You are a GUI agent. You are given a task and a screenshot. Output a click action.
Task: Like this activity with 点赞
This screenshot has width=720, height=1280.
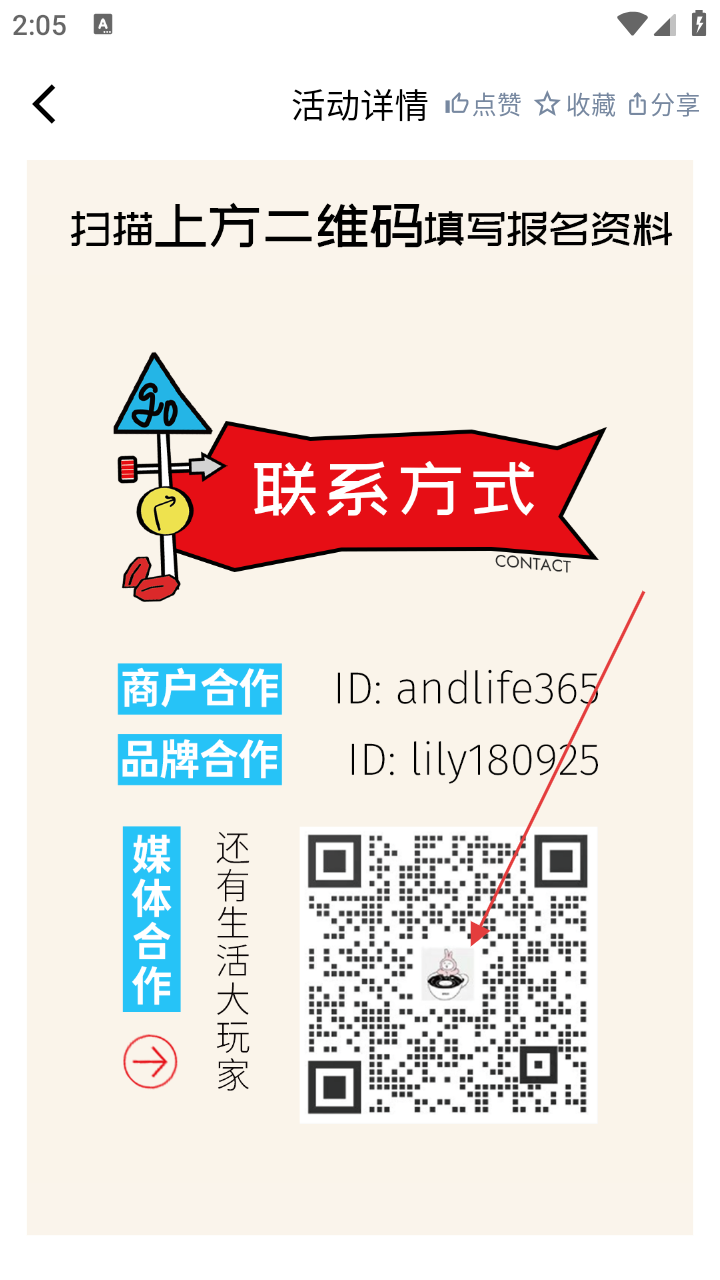[483, 104]
